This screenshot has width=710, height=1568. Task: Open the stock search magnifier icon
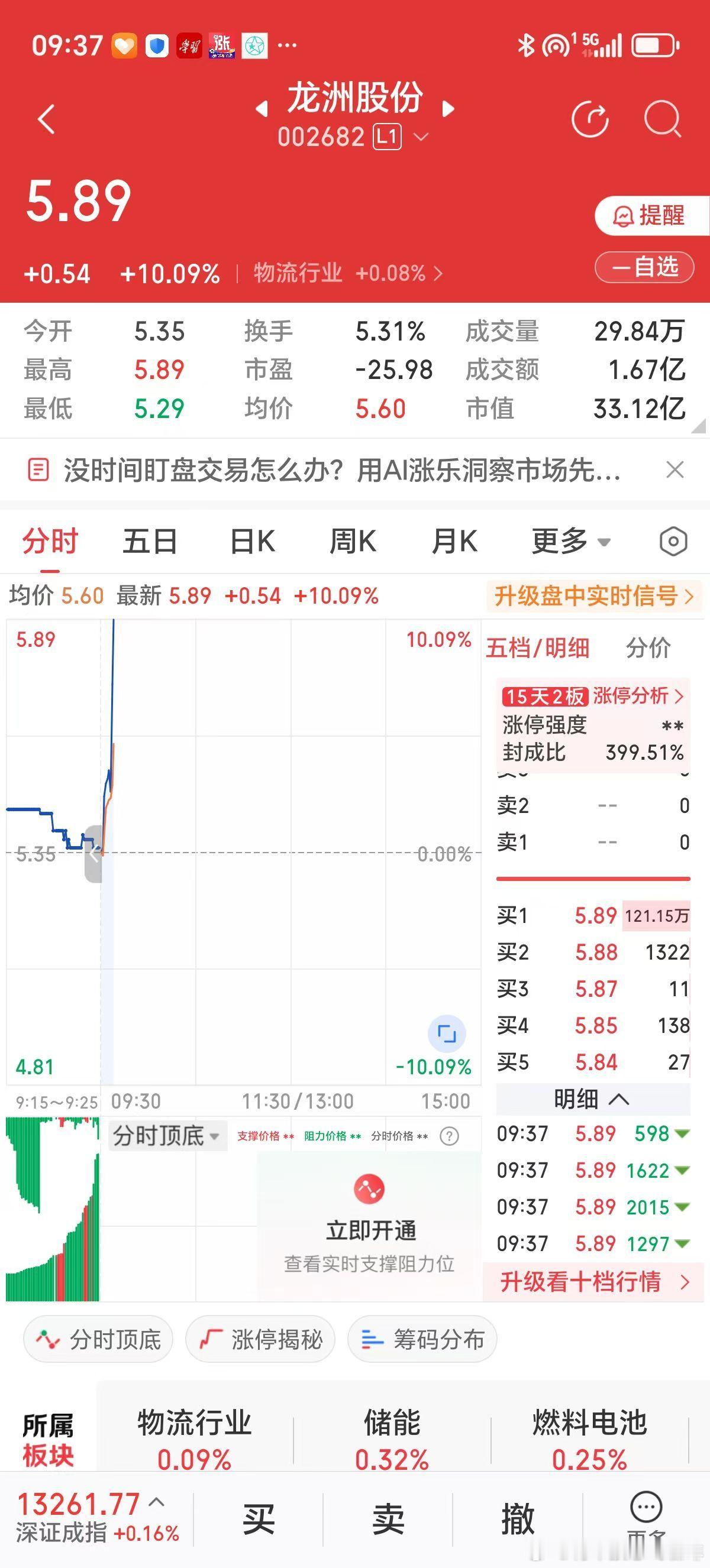(664, 119)
